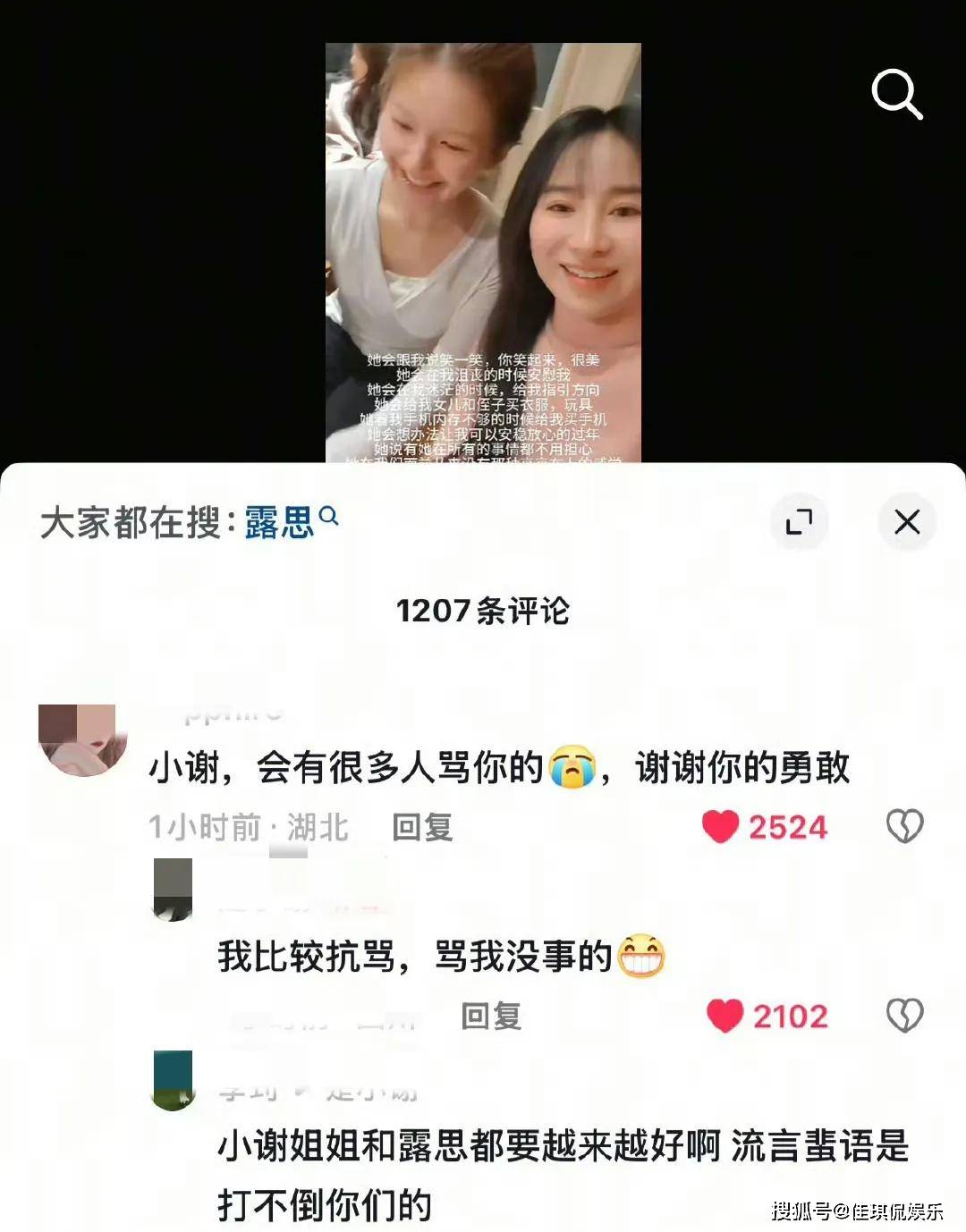Expand the comments panel to full screen

[x=799, y=521]
